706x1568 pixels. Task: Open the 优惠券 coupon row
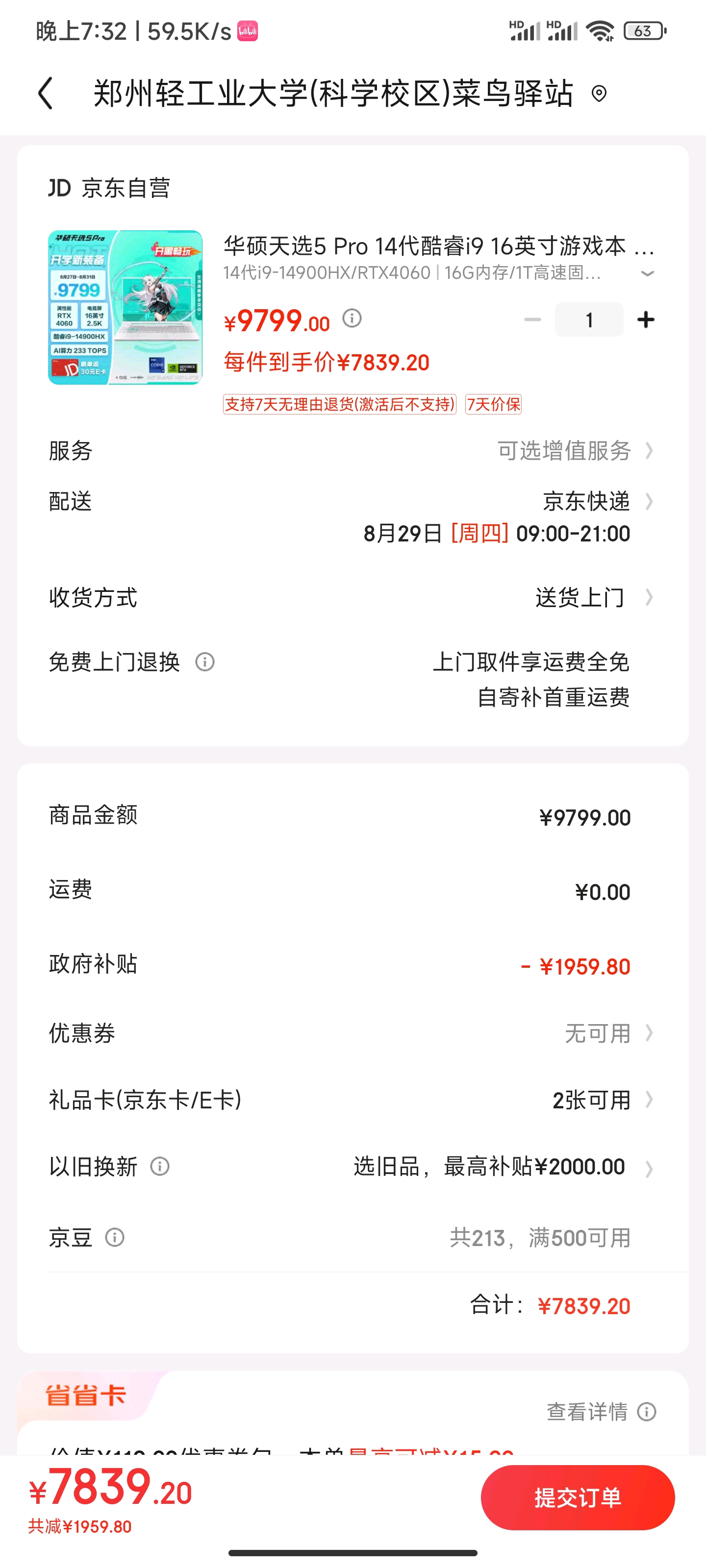[x=353, y=1033]
